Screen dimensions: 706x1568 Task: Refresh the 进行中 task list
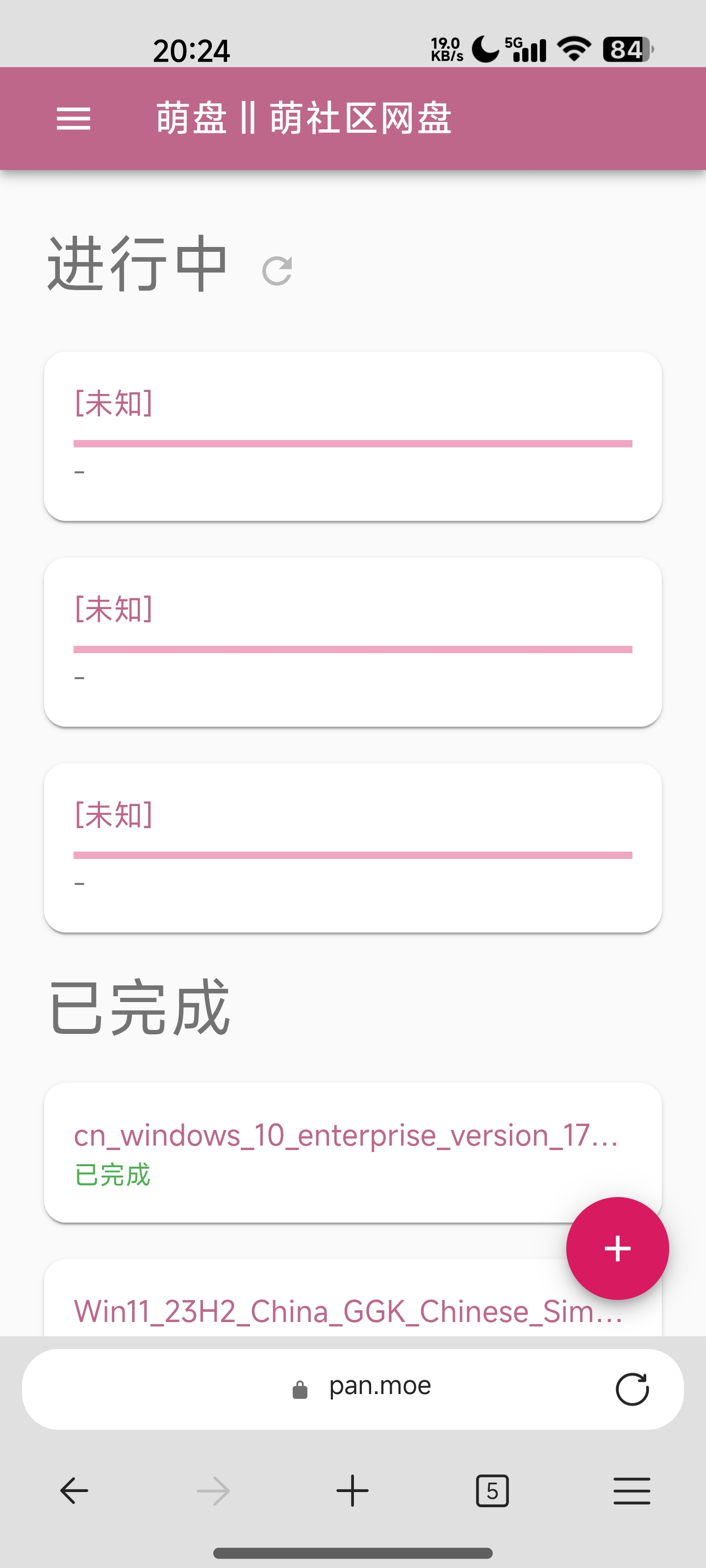pyautogui.click(x=277, y=271)
